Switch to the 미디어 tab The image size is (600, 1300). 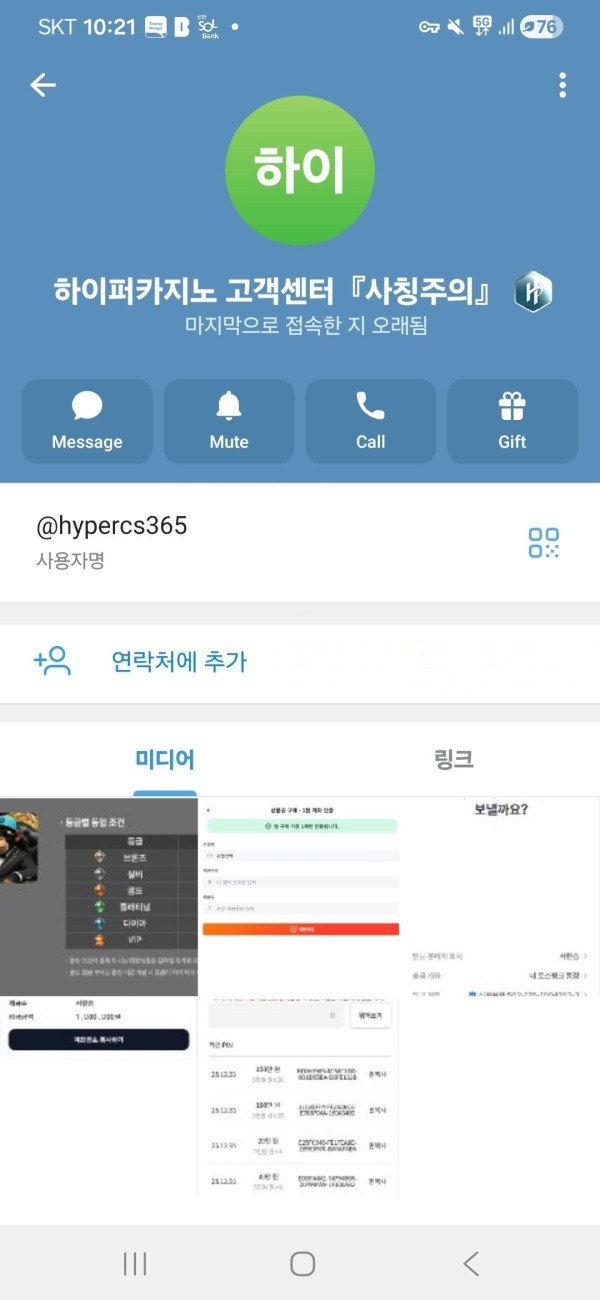point(165,760)
